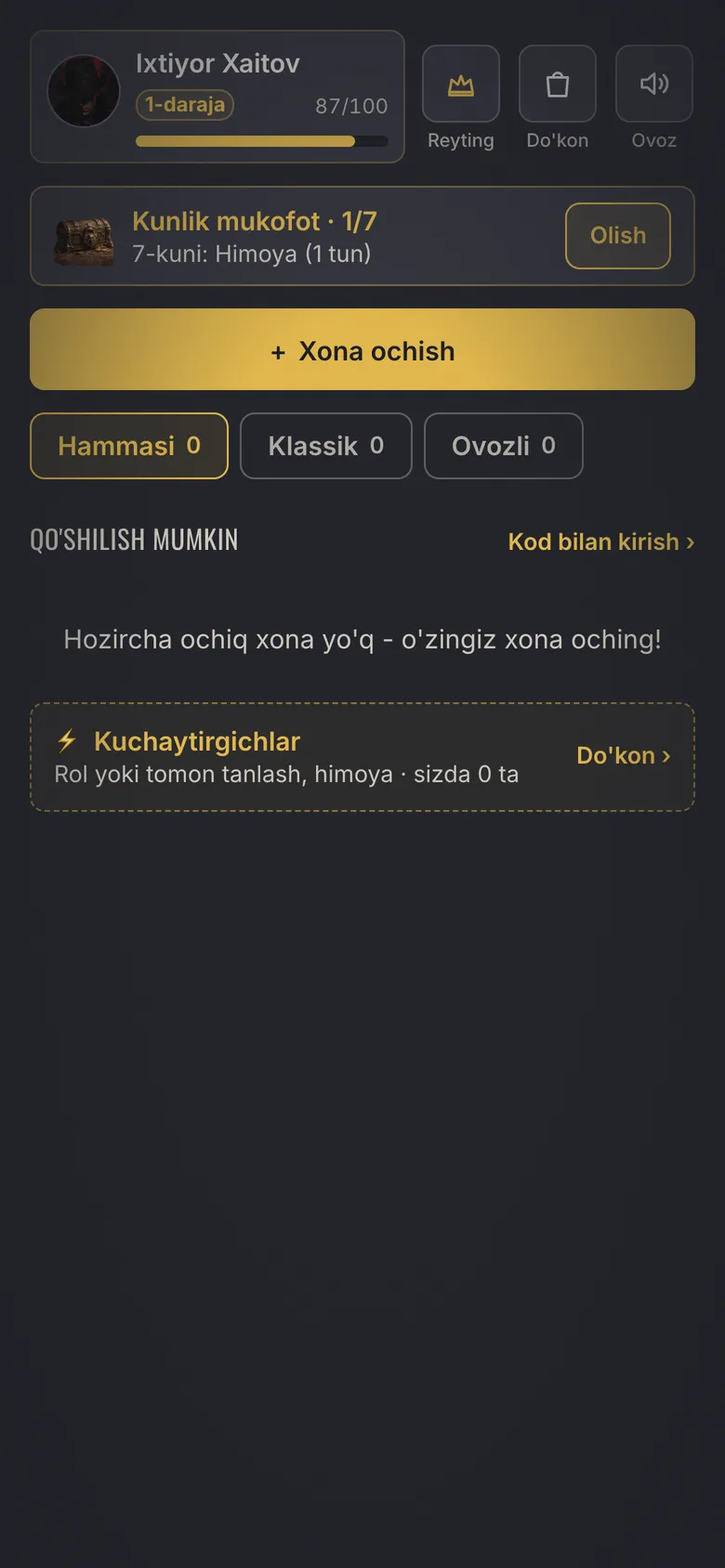
Task: Toggle the Ovoz sound button
Action: 654,85
